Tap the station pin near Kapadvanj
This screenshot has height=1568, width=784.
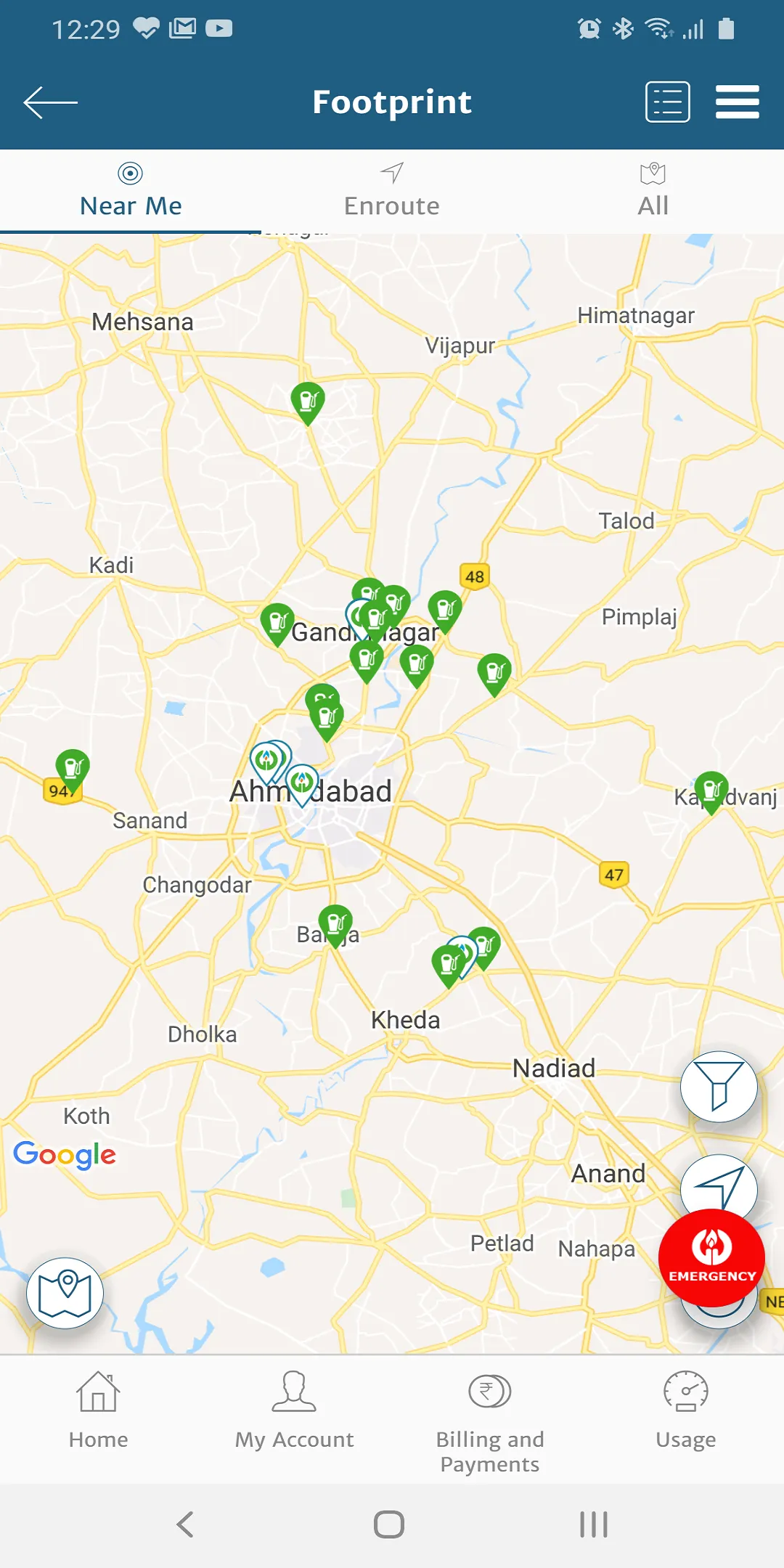coord(713,791)
